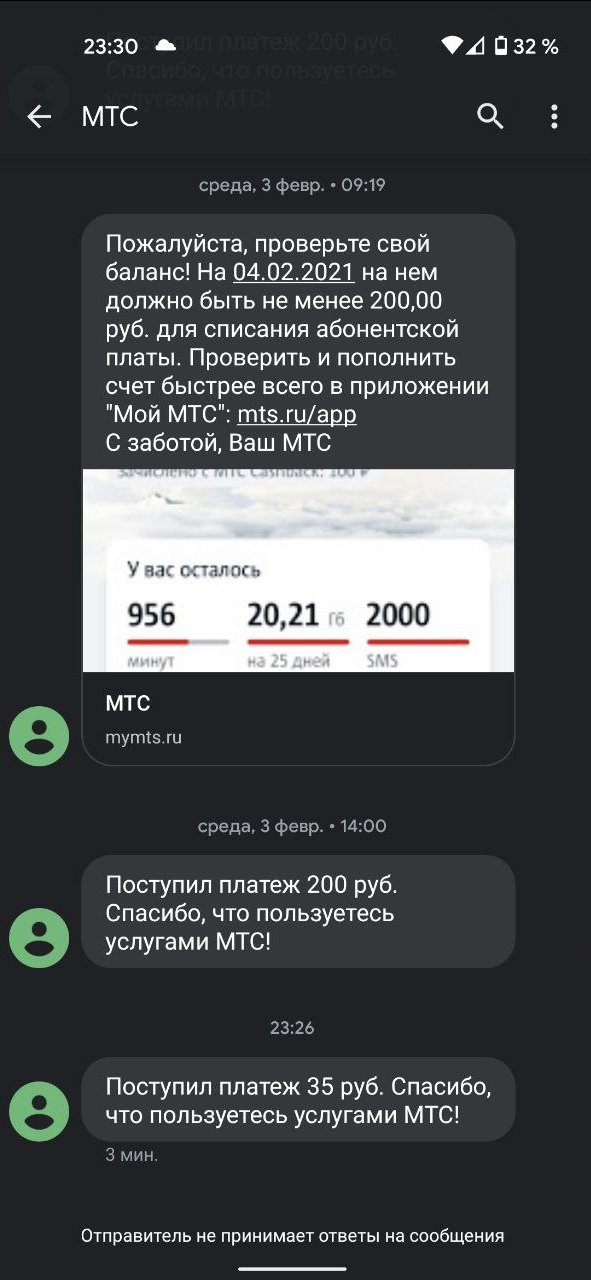Search within the МТС conversation

[x=490, y=117]
